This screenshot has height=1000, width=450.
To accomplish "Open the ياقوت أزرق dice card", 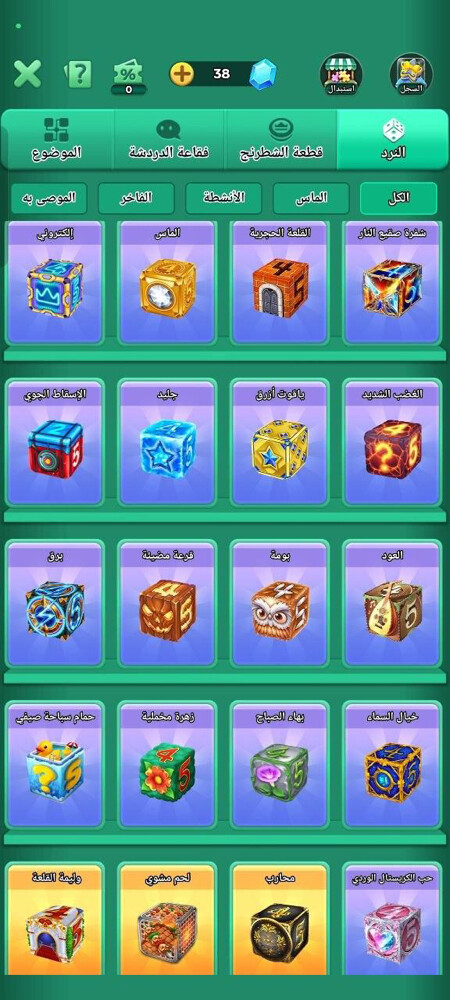I will 280,442.
